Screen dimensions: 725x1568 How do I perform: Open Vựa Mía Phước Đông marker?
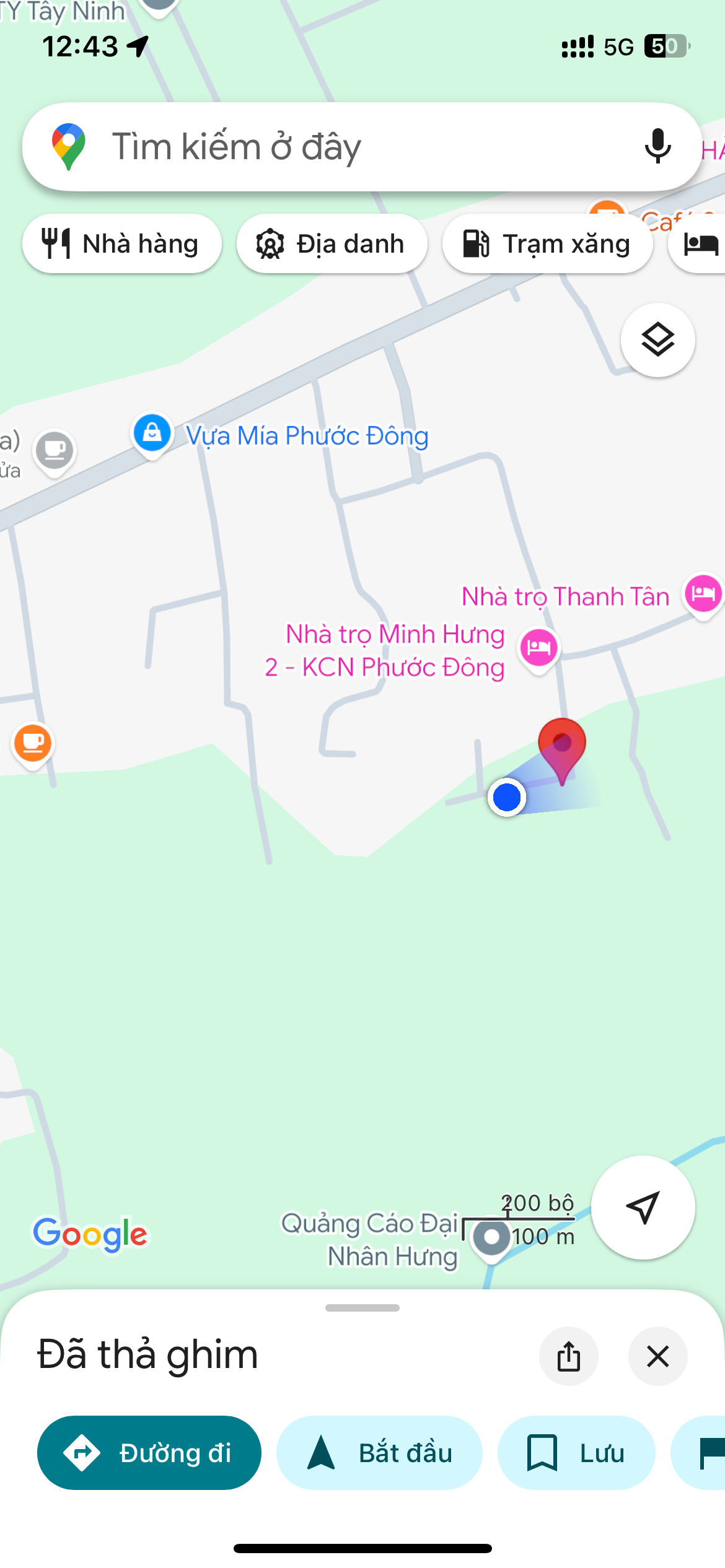(x=152, y=434)
